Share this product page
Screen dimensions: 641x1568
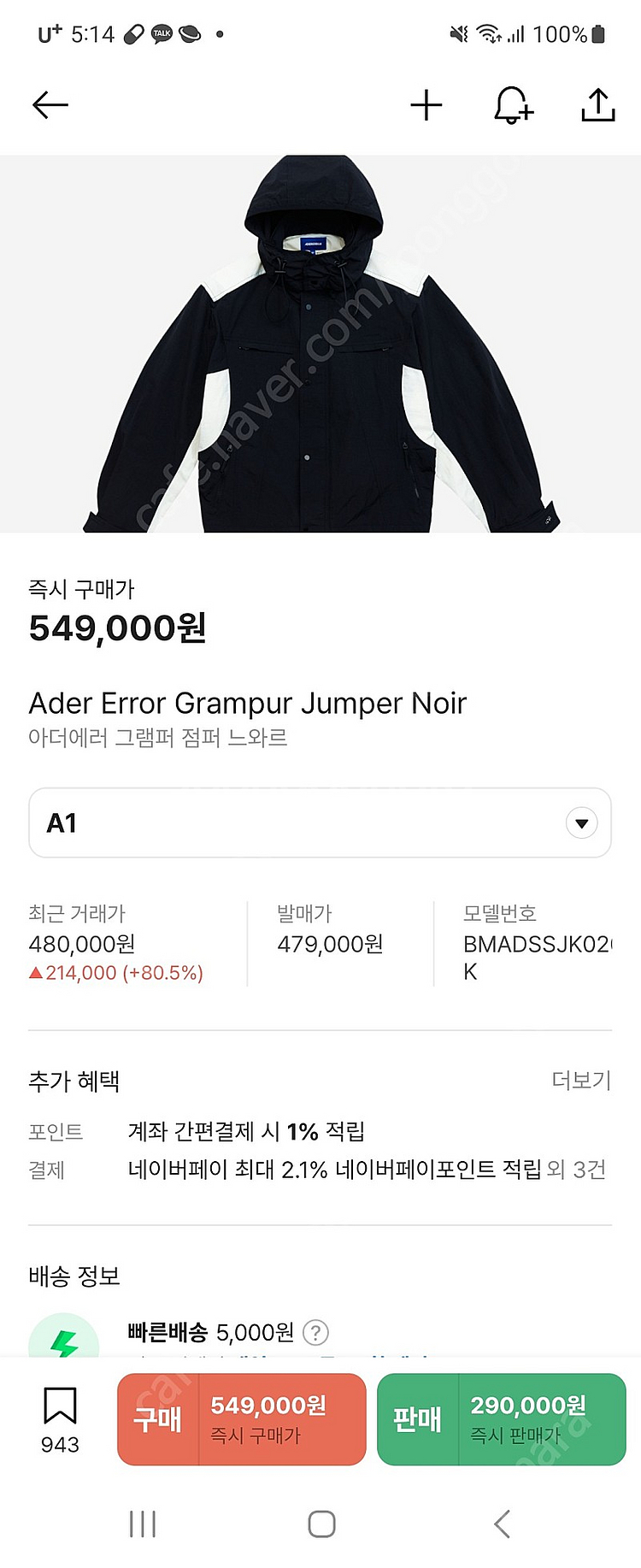pyautogui.click(x=598, y=105)
